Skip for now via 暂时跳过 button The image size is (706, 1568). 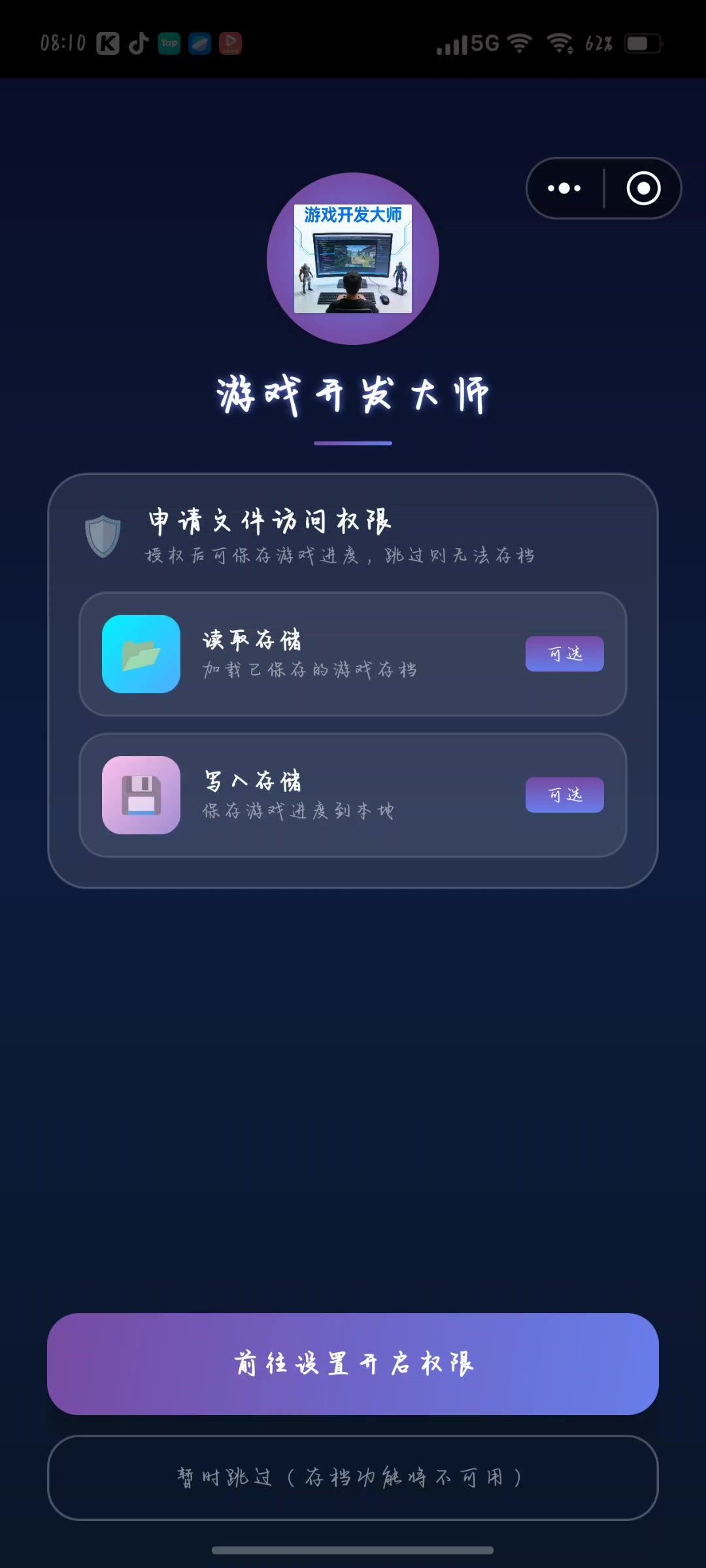pyautogui.click(x=353, y=1478)
